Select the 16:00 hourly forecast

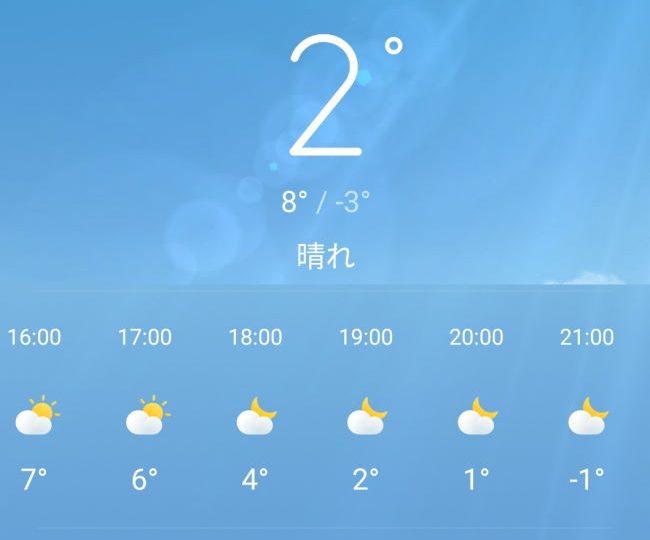point(35,412)
